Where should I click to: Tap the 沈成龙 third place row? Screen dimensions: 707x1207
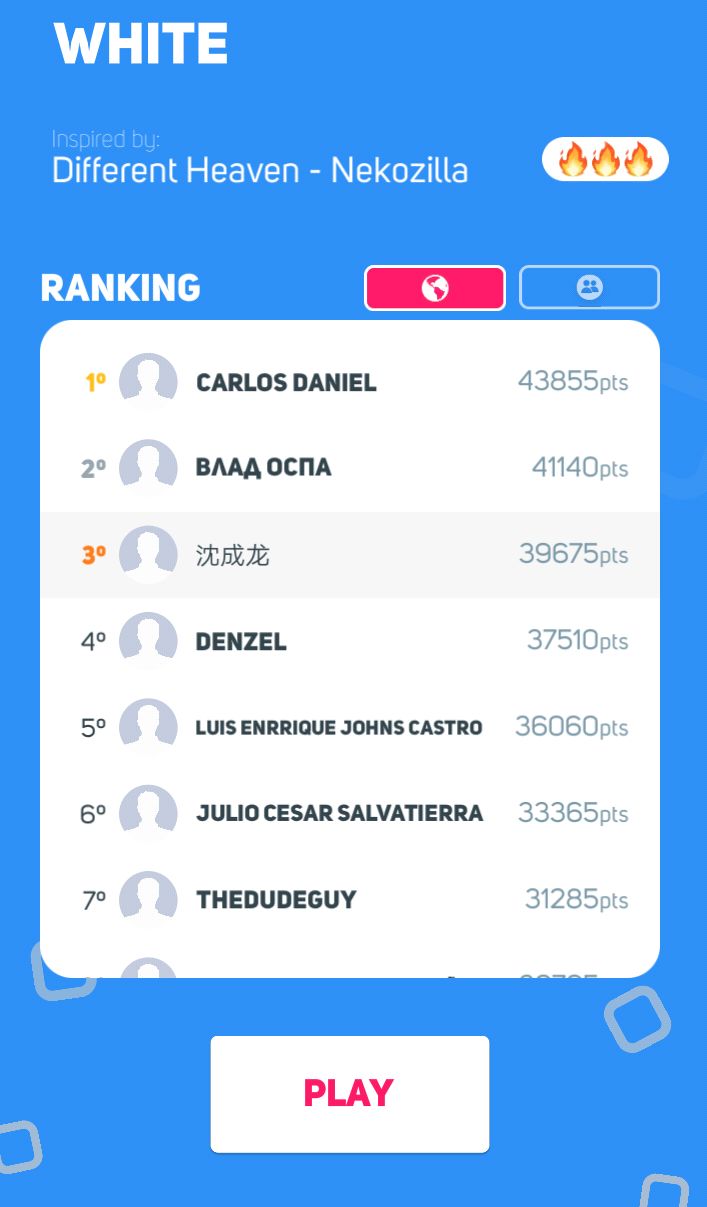pyautogui.click(x=349, y=555)
